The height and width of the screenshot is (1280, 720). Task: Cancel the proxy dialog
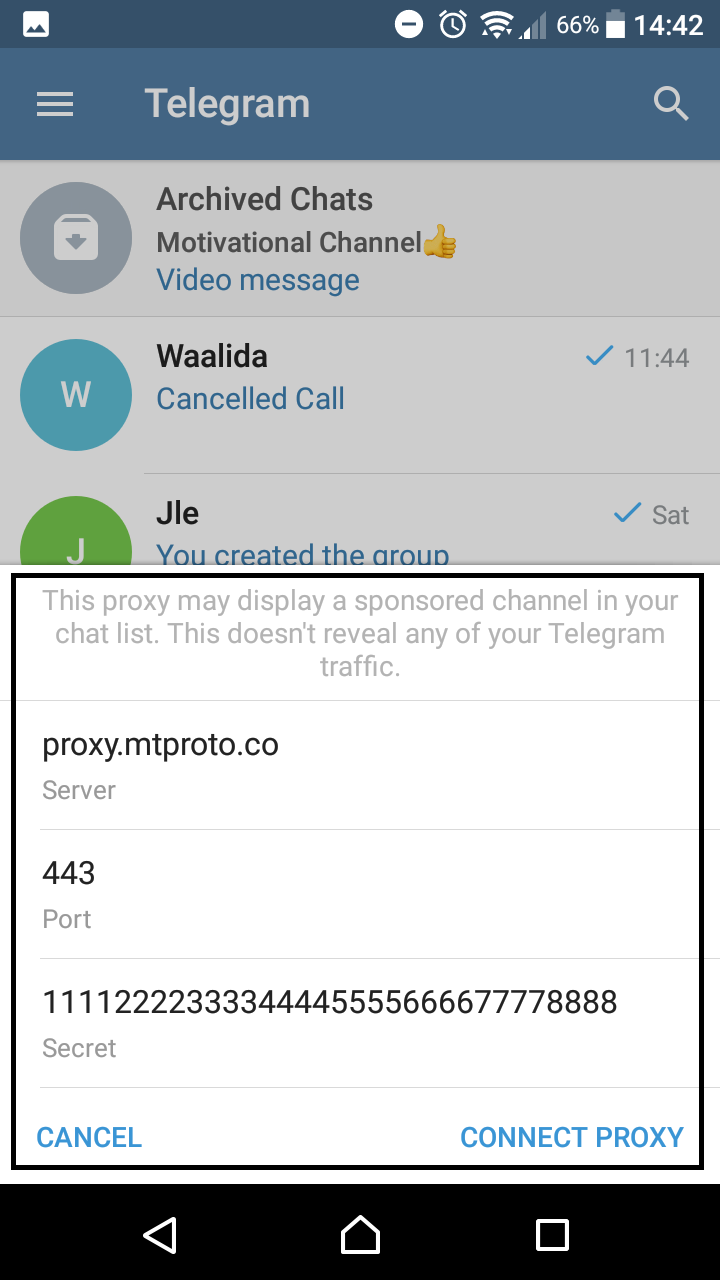click(x=89, y=1137)
